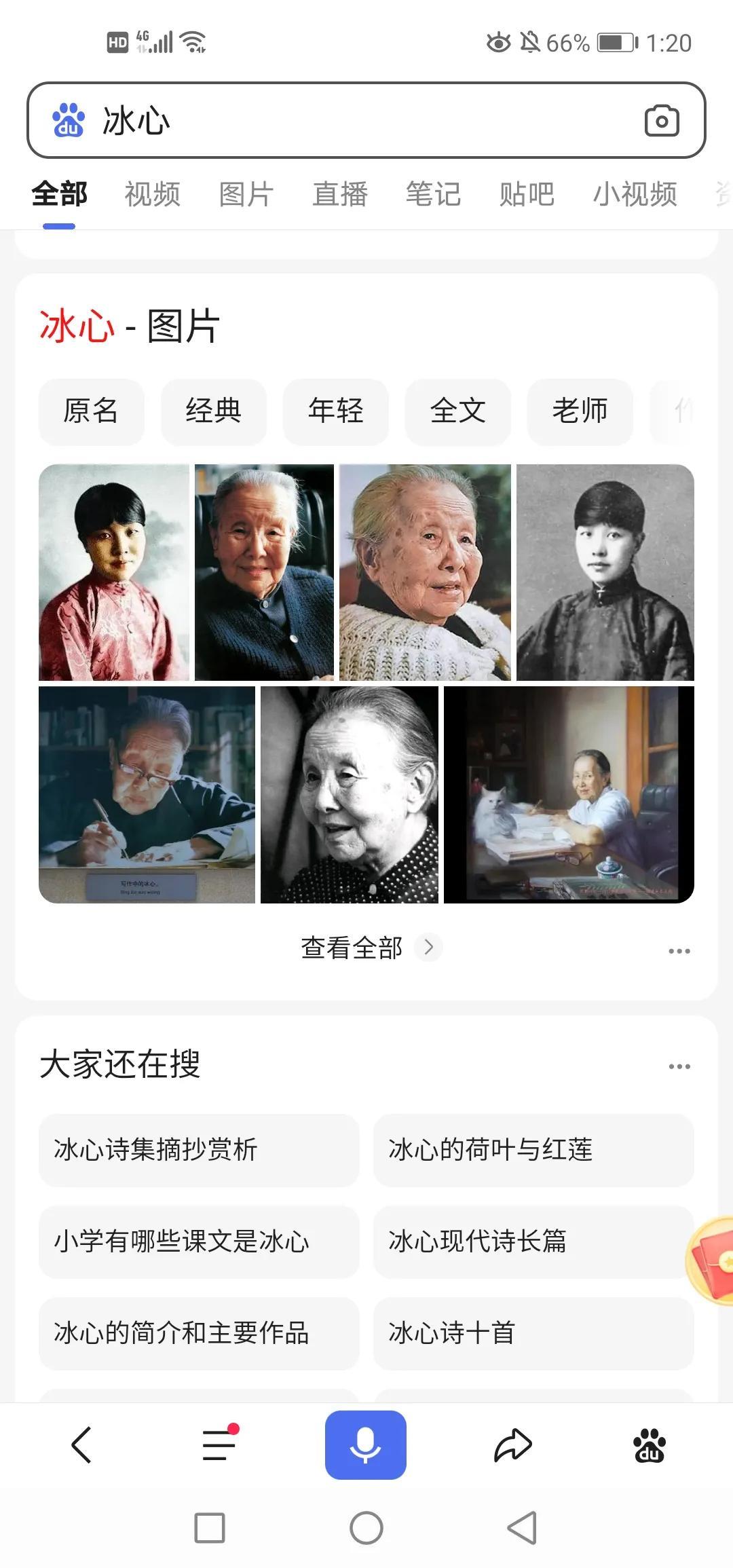
Task: Select the 原名 filter chip
Action: coord(91,412)
